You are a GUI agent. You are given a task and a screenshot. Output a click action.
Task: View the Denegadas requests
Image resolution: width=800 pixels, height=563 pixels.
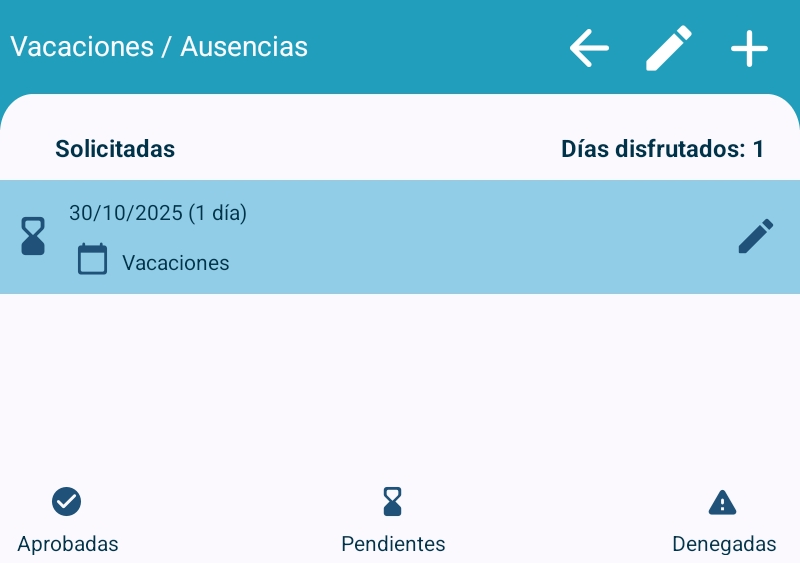pos(723,520)
